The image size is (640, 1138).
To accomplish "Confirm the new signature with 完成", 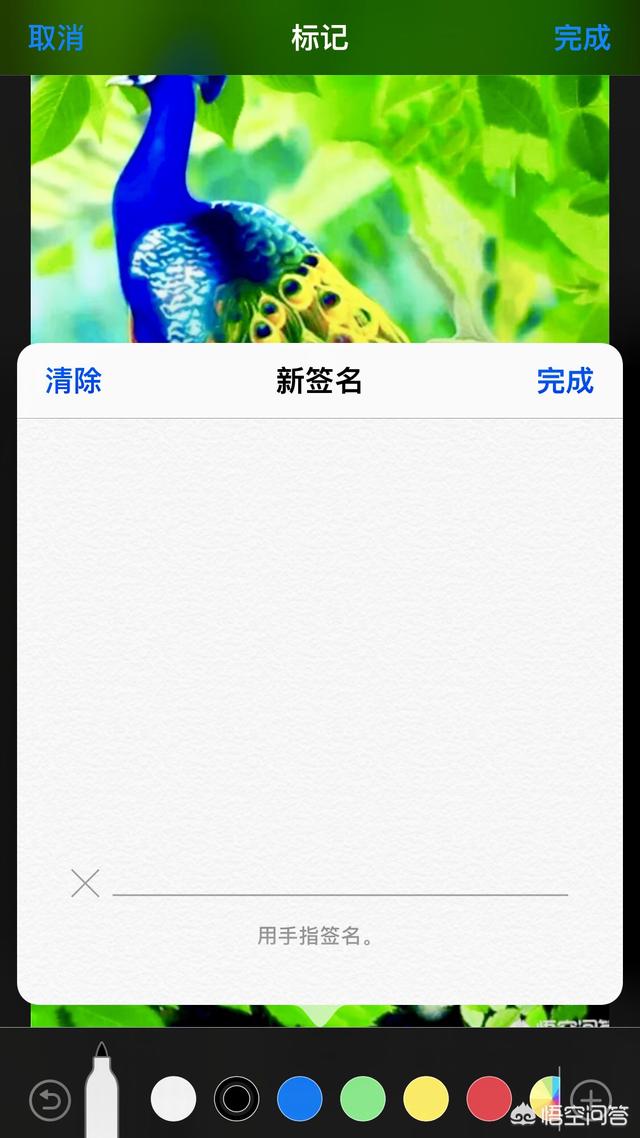I will pyautogui.click(x=565, y=381).
